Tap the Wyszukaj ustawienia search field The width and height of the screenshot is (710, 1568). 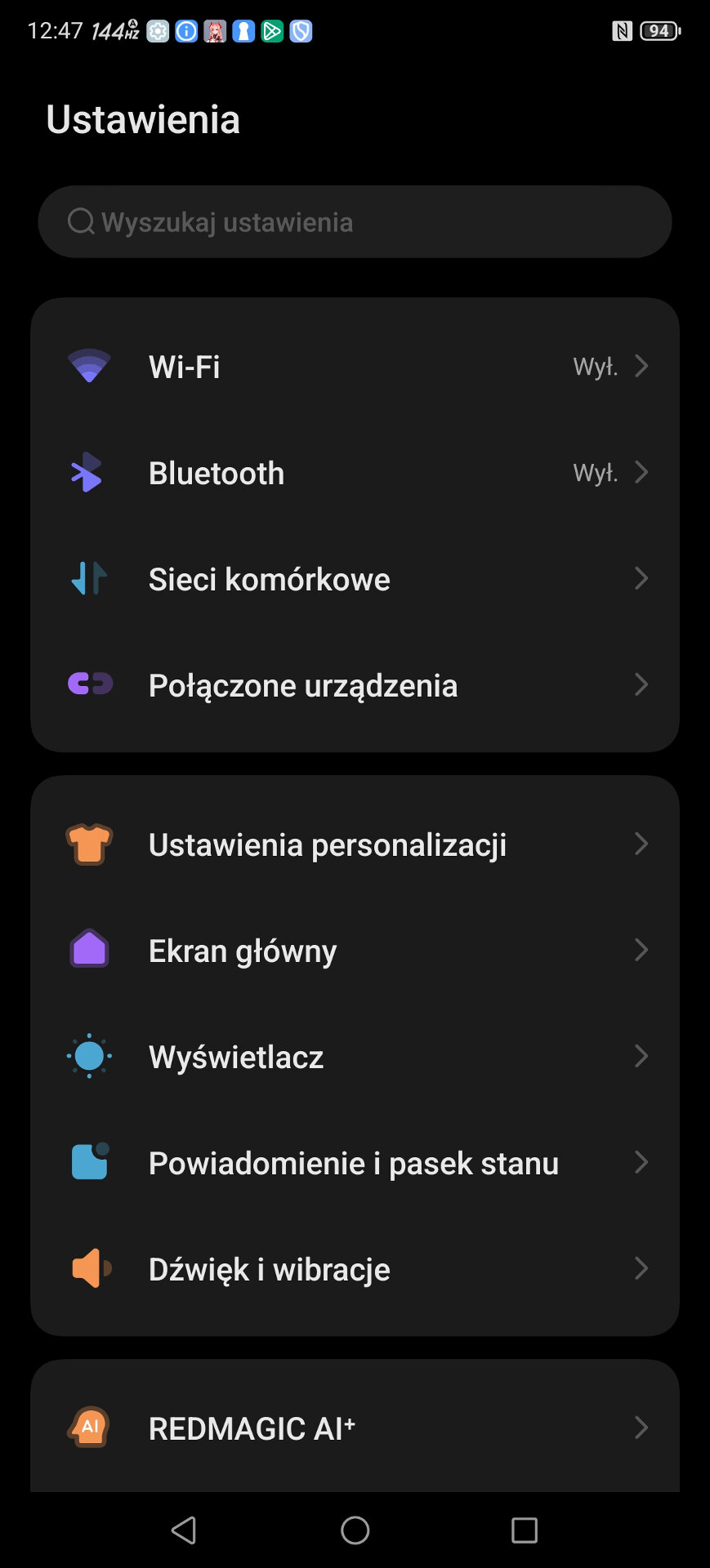click(x=355, y=222)
